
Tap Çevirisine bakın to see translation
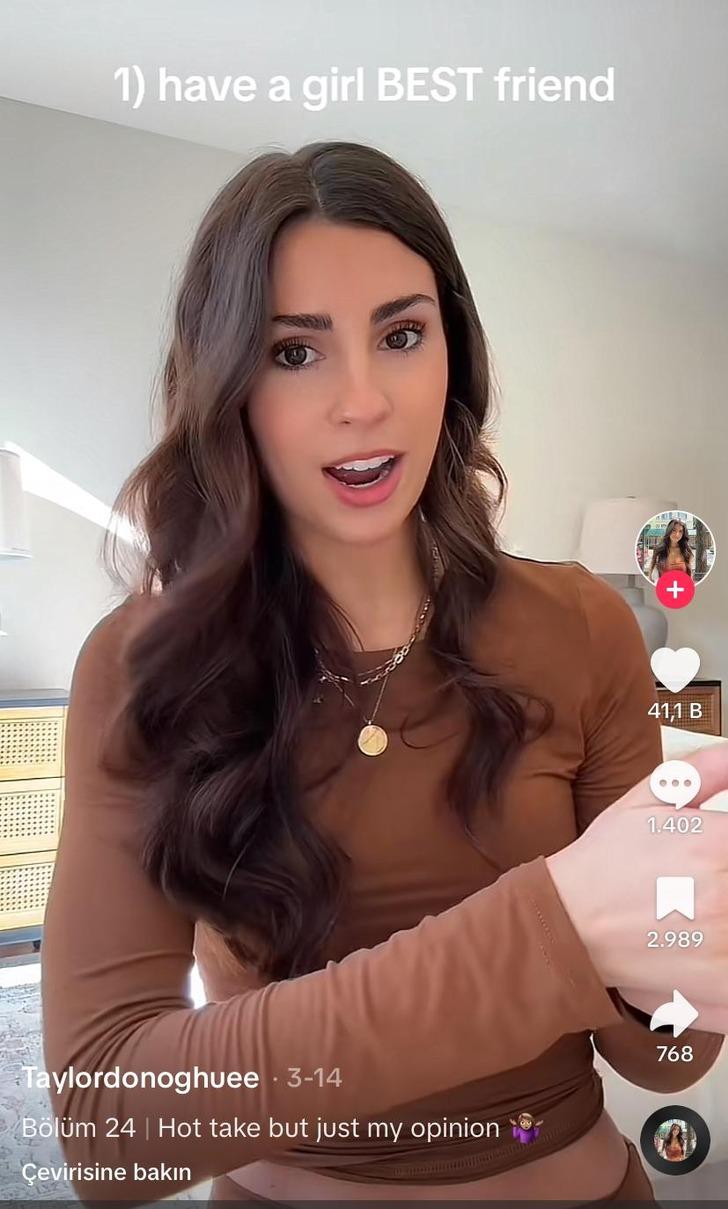coord(106,1171)
